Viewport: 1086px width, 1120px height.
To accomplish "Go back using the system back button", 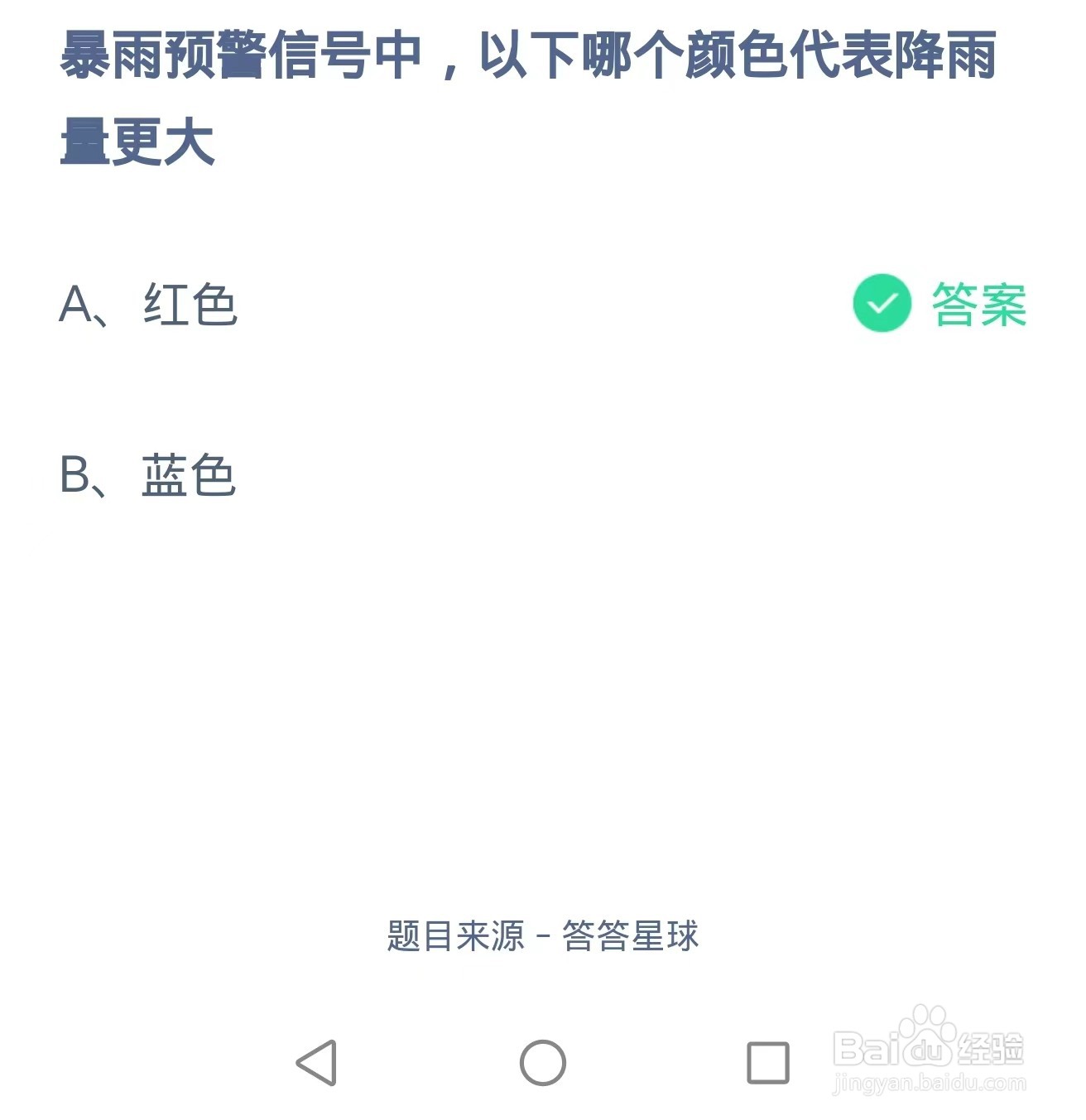I will click(x=317, y=1062).
